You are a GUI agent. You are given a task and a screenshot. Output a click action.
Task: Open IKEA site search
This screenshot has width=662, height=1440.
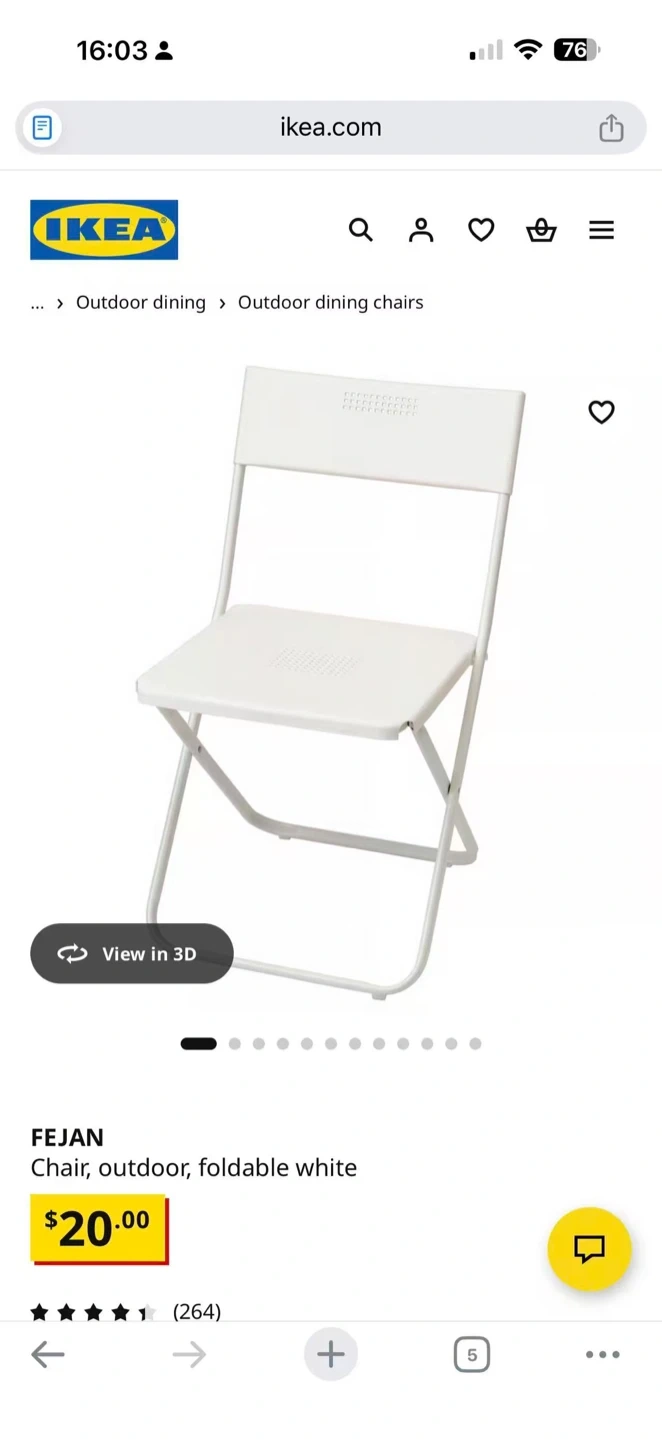tap(361, 231)
